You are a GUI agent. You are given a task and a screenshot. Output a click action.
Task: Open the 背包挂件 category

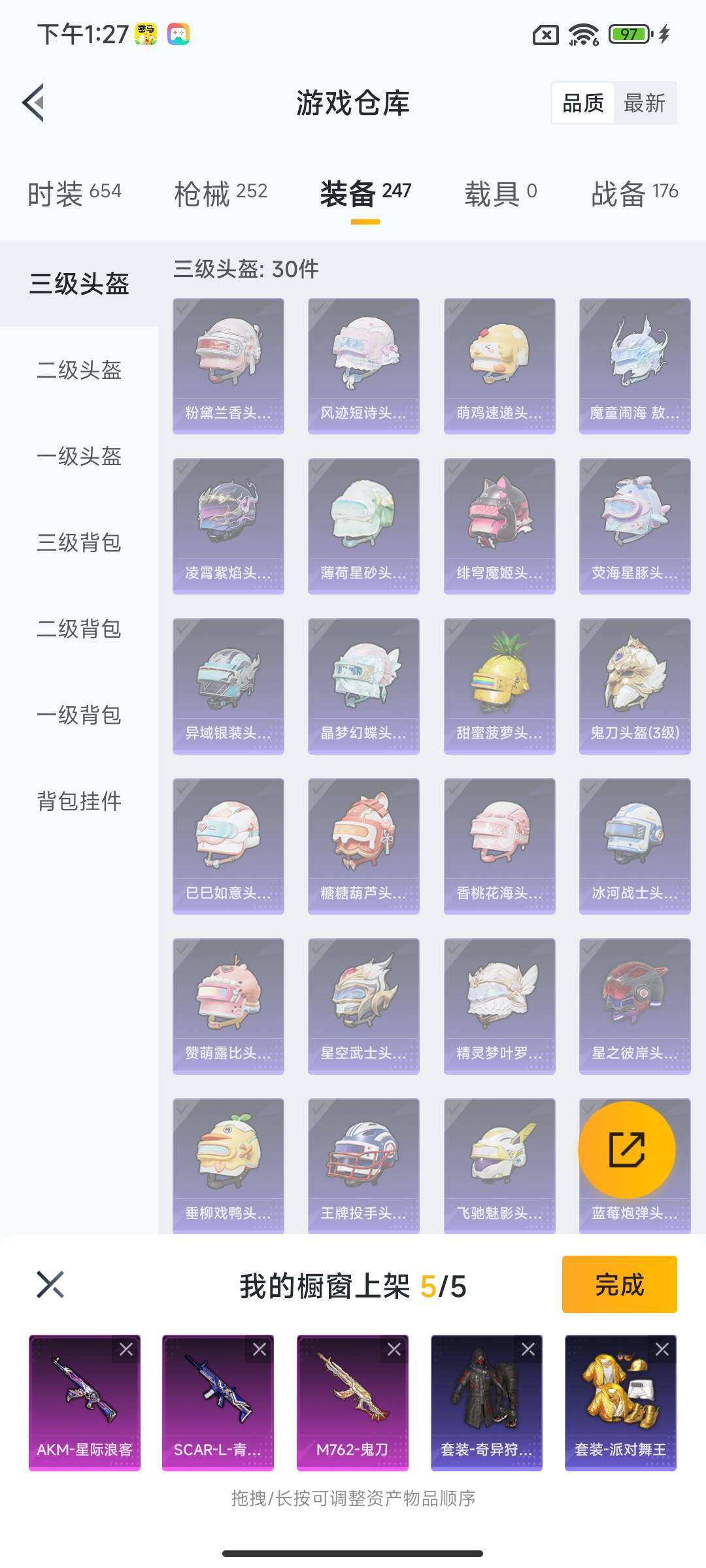click(79, 802)
